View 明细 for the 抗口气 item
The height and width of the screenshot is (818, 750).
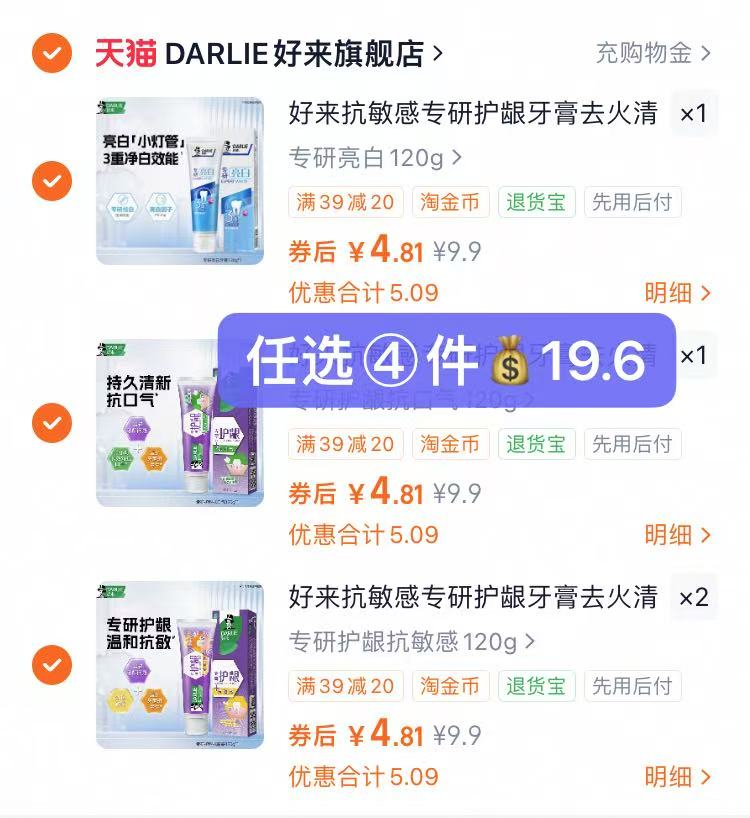678,535
